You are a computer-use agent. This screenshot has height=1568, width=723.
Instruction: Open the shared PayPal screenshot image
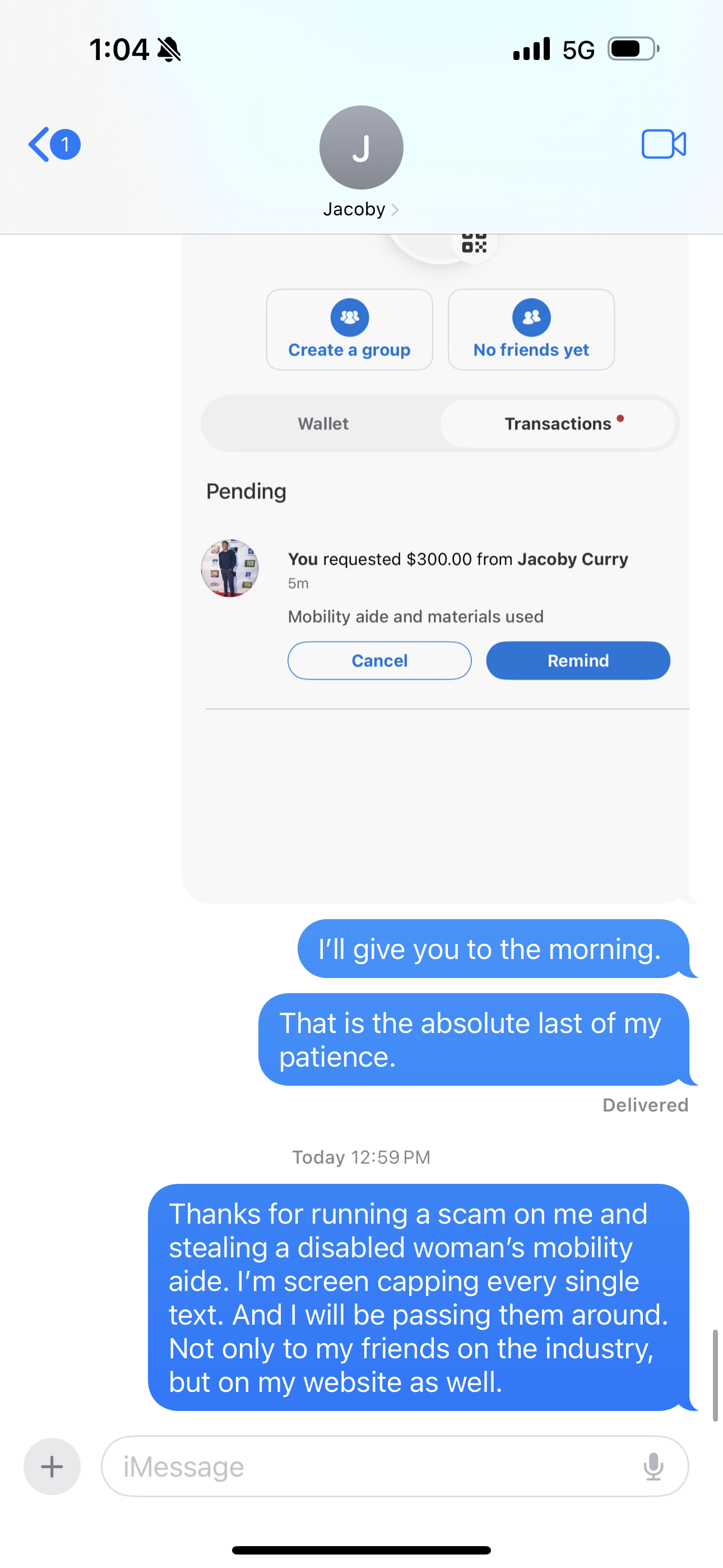435,568
